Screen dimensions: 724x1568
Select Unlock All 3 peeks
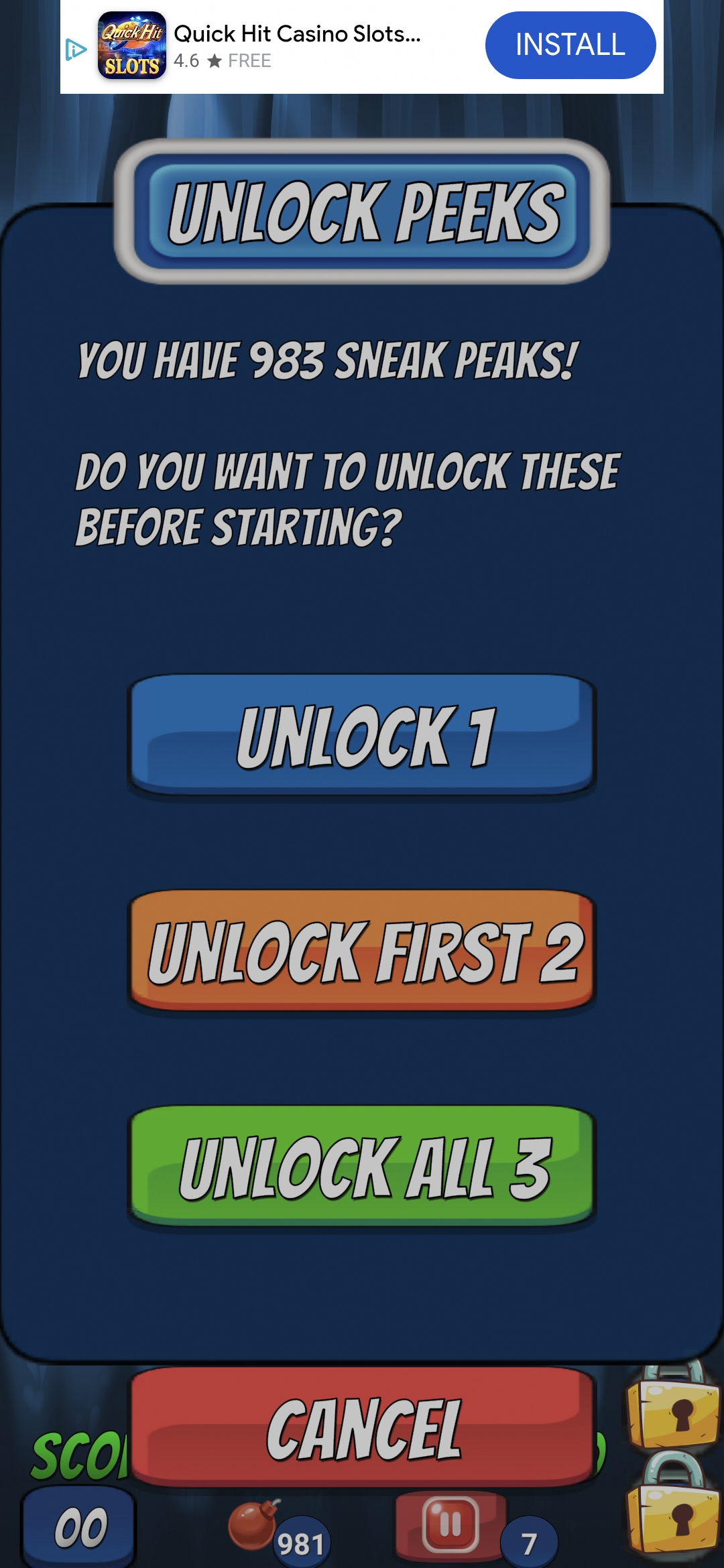point(362,1167)
